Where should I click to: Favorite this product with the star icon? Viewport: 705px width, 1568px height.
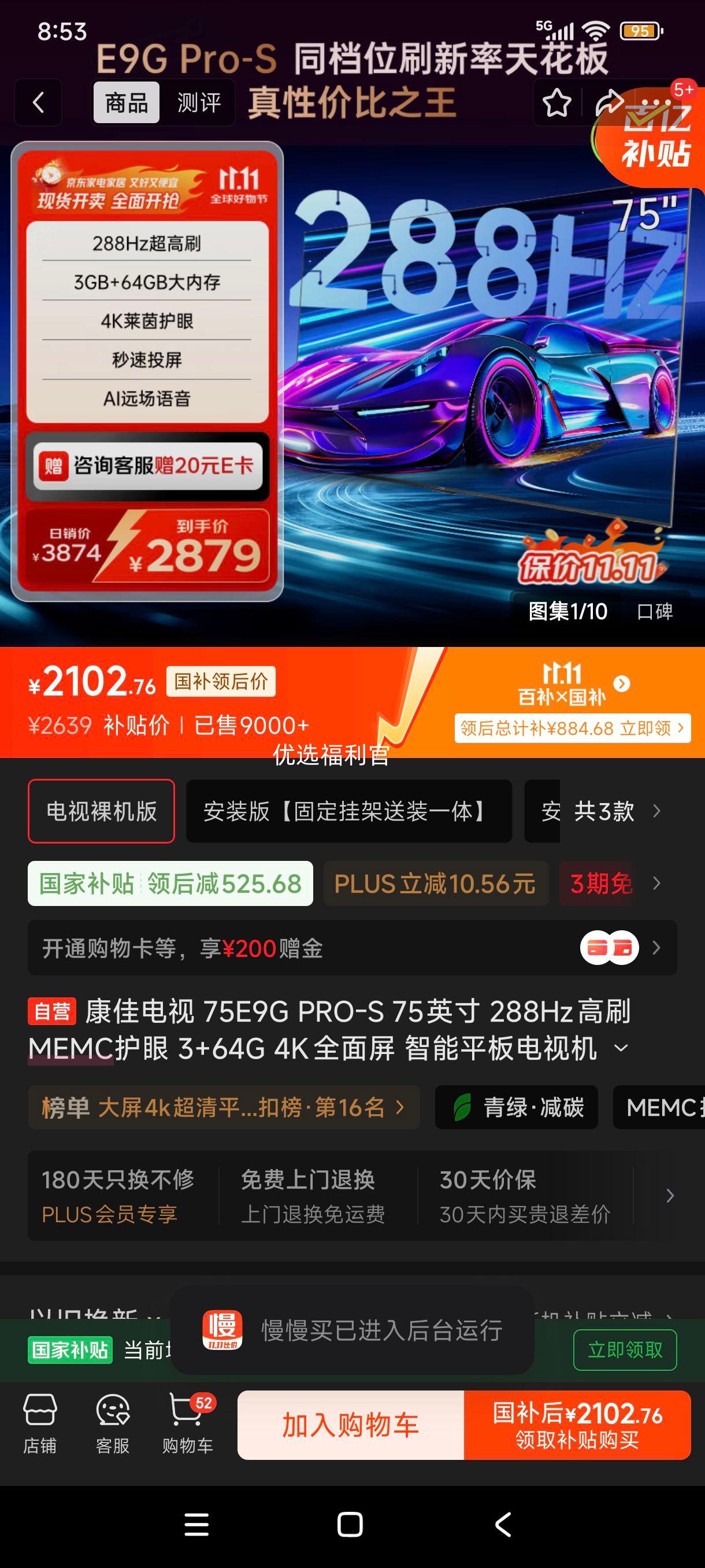[x=556, y=102]
